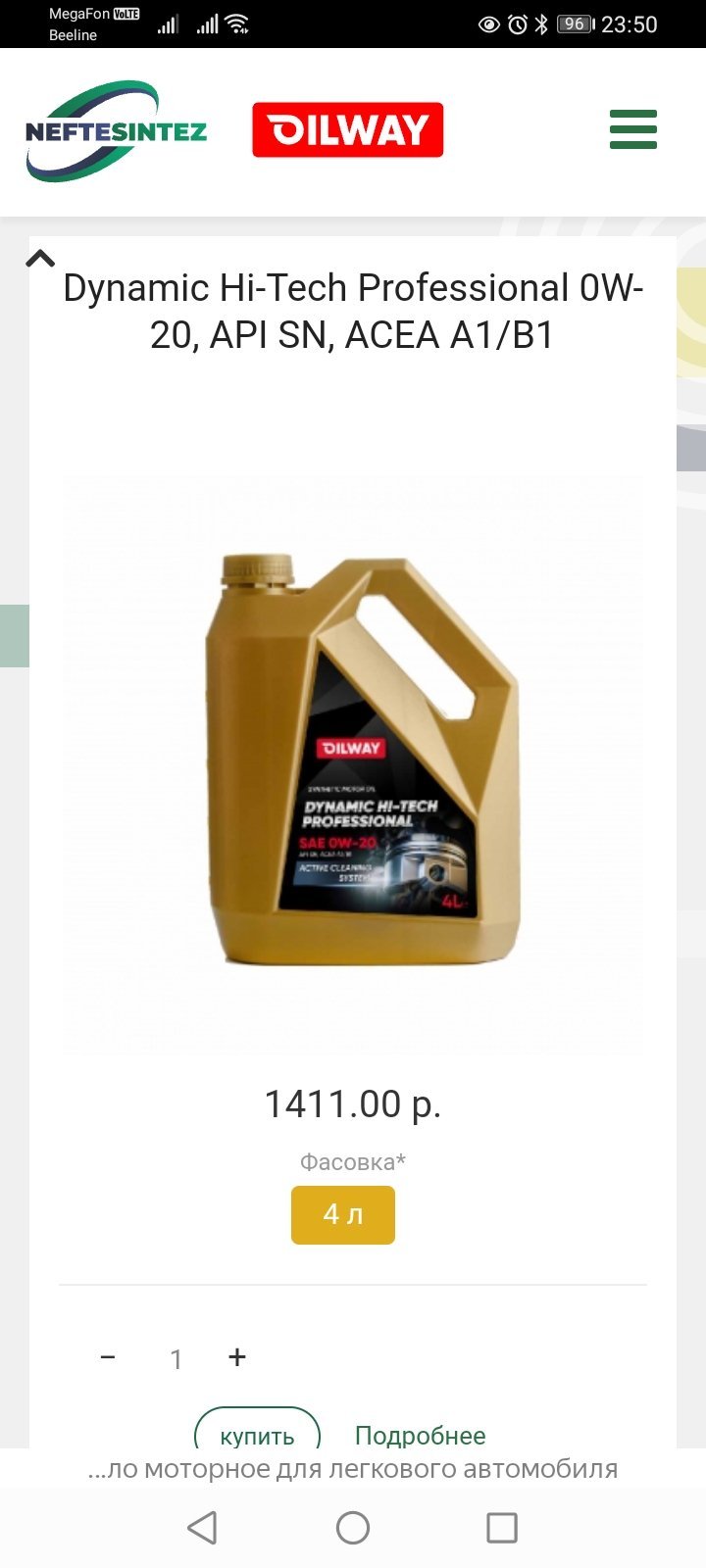Decrease quantity with the minus button
Screen dimensions: 706x1568
point(108,1357)
